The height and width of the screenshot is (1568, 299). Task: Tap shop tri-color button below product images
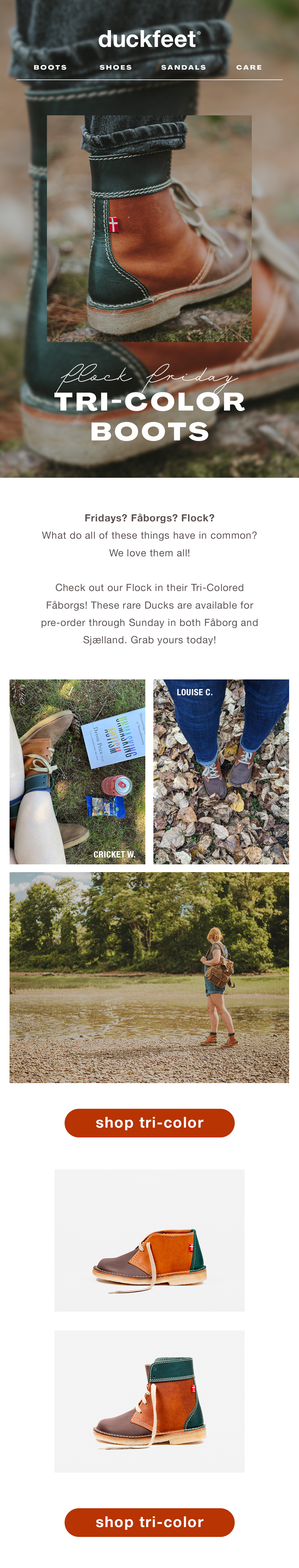click(149, 1522)
